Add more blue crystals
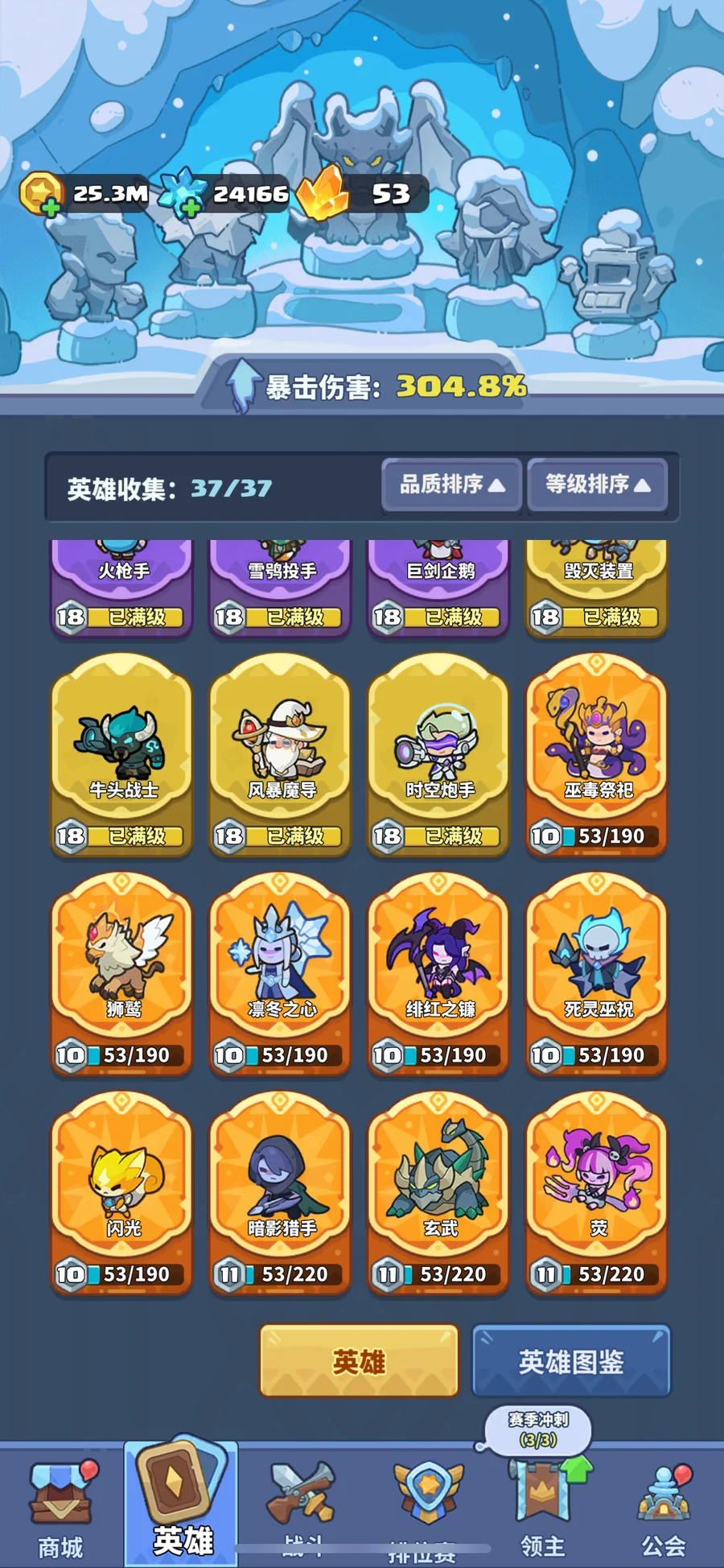 click(x=190, y=207)
